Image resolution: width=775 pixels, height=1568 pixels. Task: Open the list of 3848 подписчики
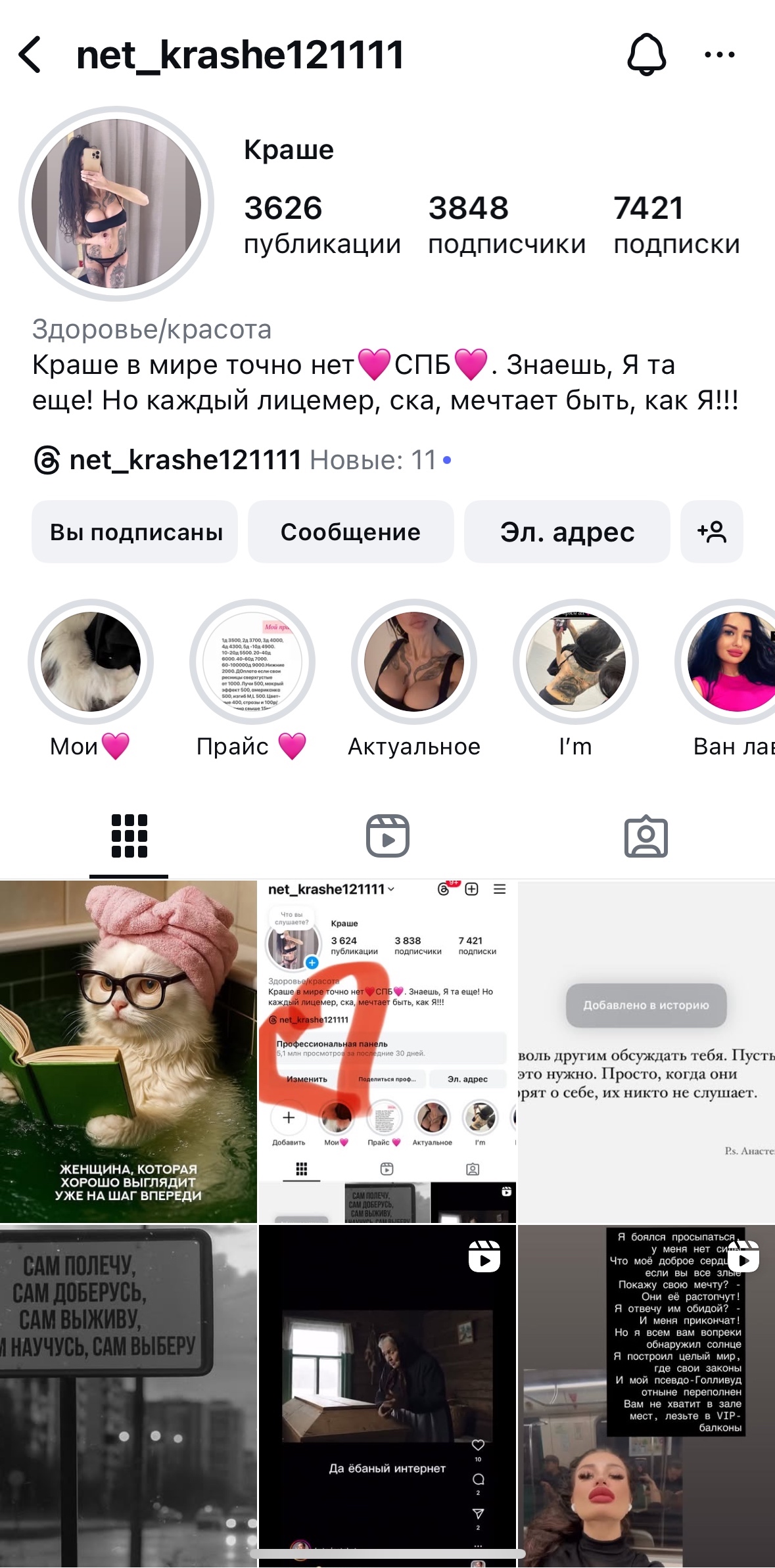[x=506, y=224]
